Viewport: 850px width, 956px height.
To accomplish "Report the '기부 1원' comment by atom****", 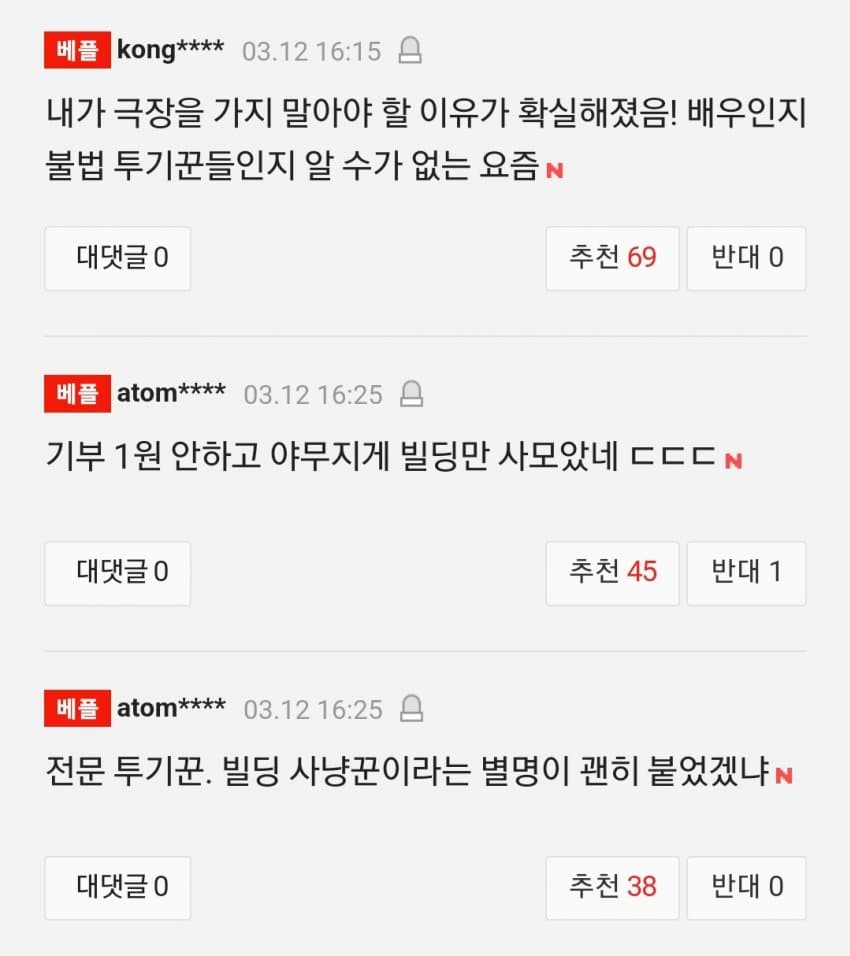I will point(411,394).
